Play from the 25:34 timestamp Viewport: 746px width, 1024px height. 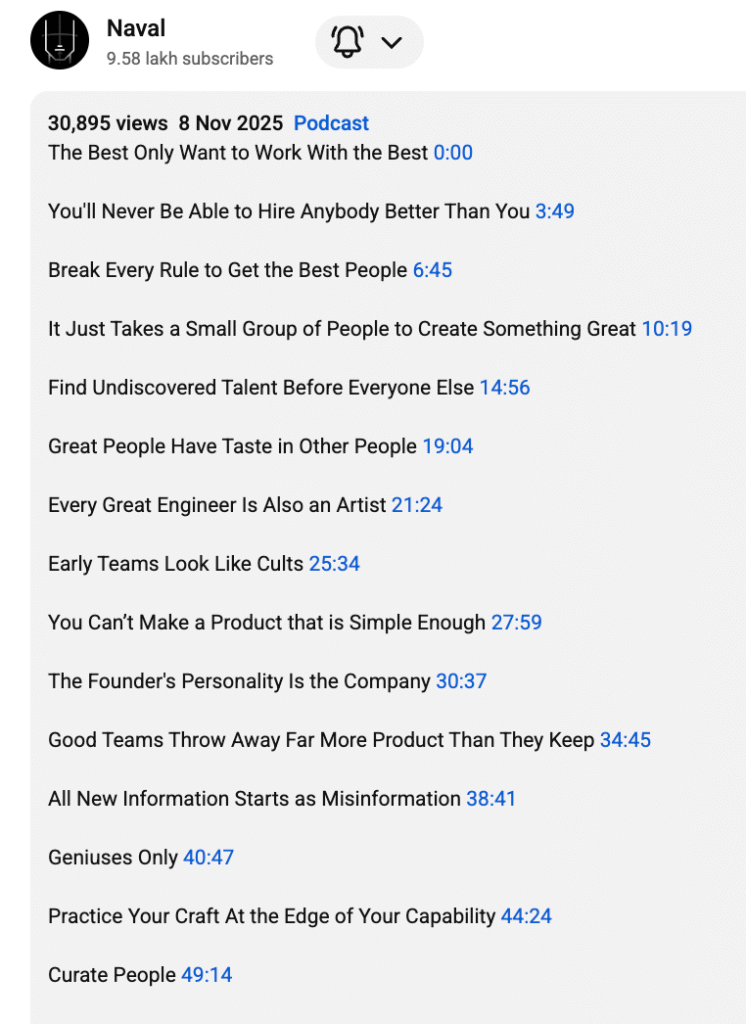(334, 564)
